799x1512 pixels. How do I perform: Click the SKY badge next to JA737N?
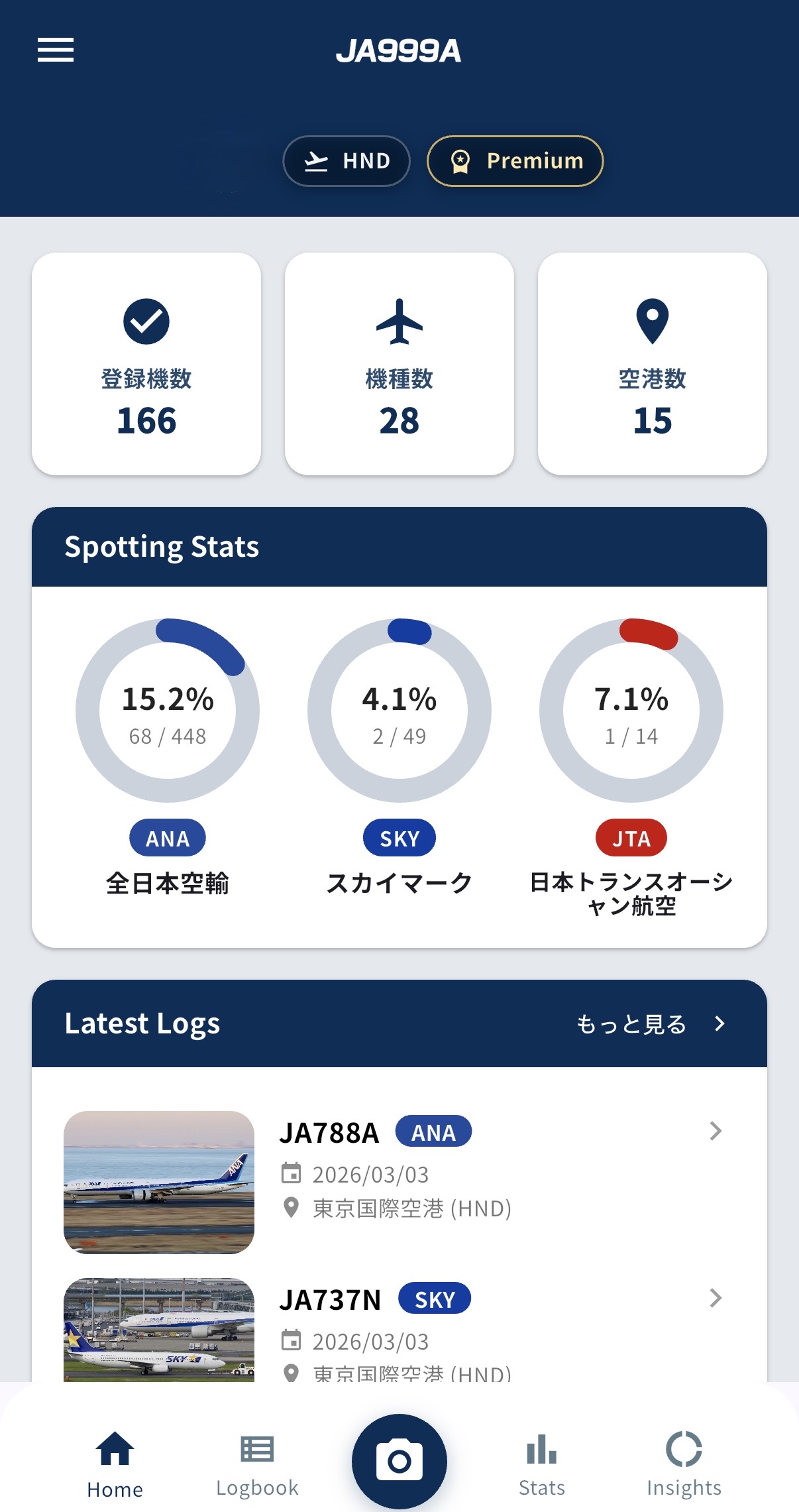click(434, 1299)
